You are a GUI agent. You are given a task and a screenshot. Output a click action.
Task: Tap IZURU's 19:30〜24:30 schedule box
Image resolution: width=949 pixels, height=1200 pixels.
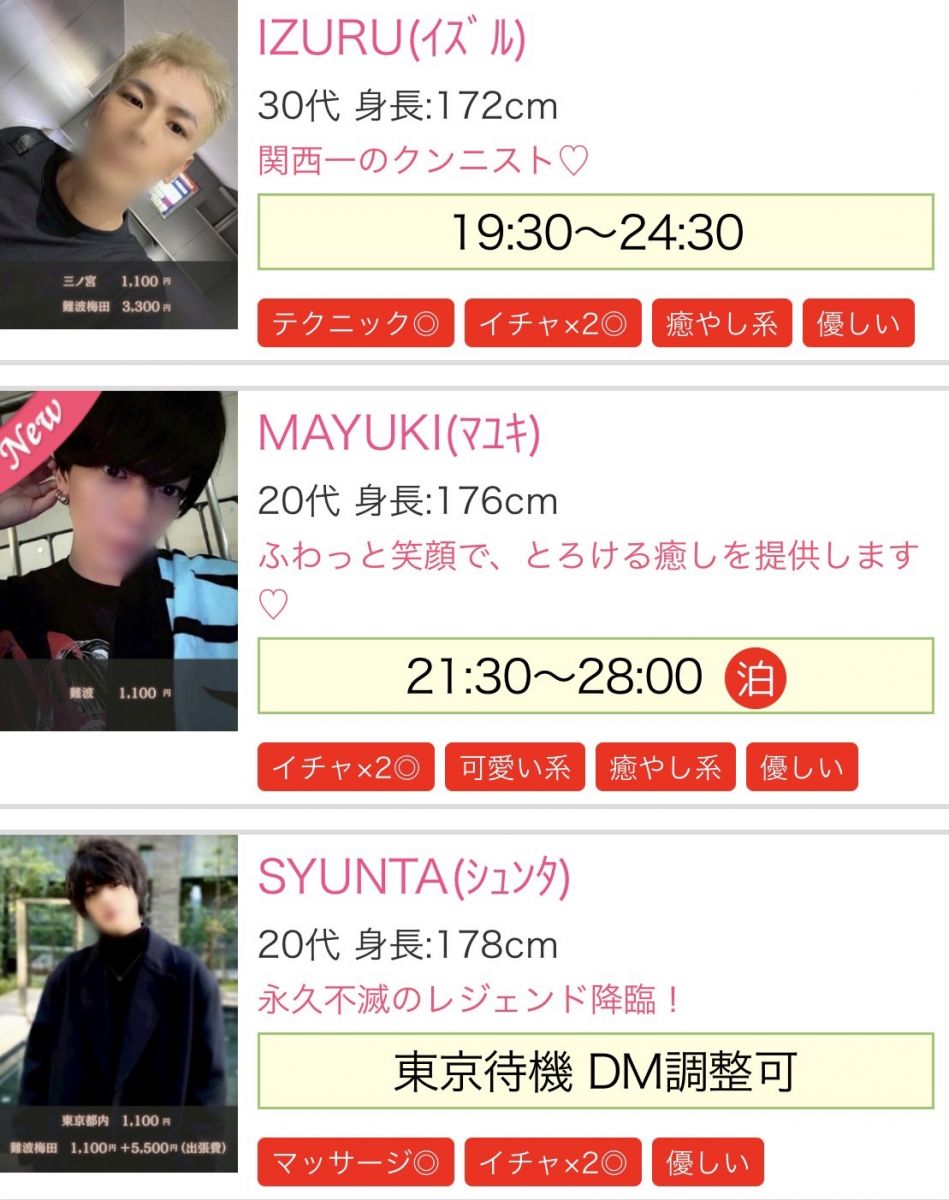(x=596, y=232)
